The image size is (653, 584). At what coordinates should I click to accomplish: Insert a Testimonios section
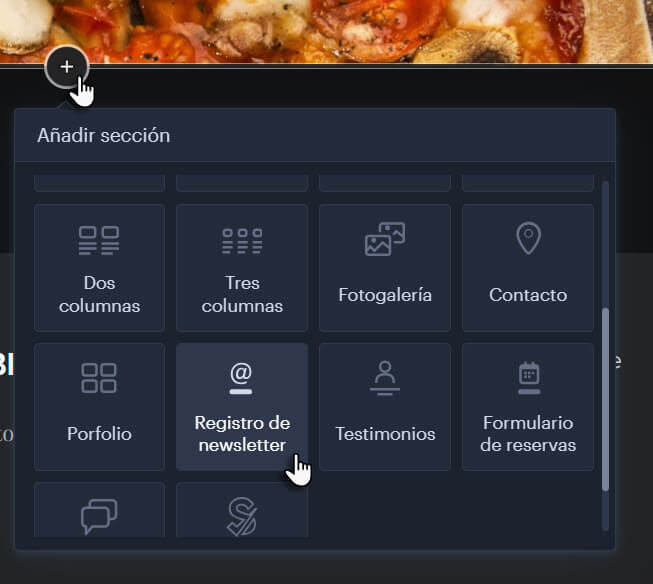point(385,406)
